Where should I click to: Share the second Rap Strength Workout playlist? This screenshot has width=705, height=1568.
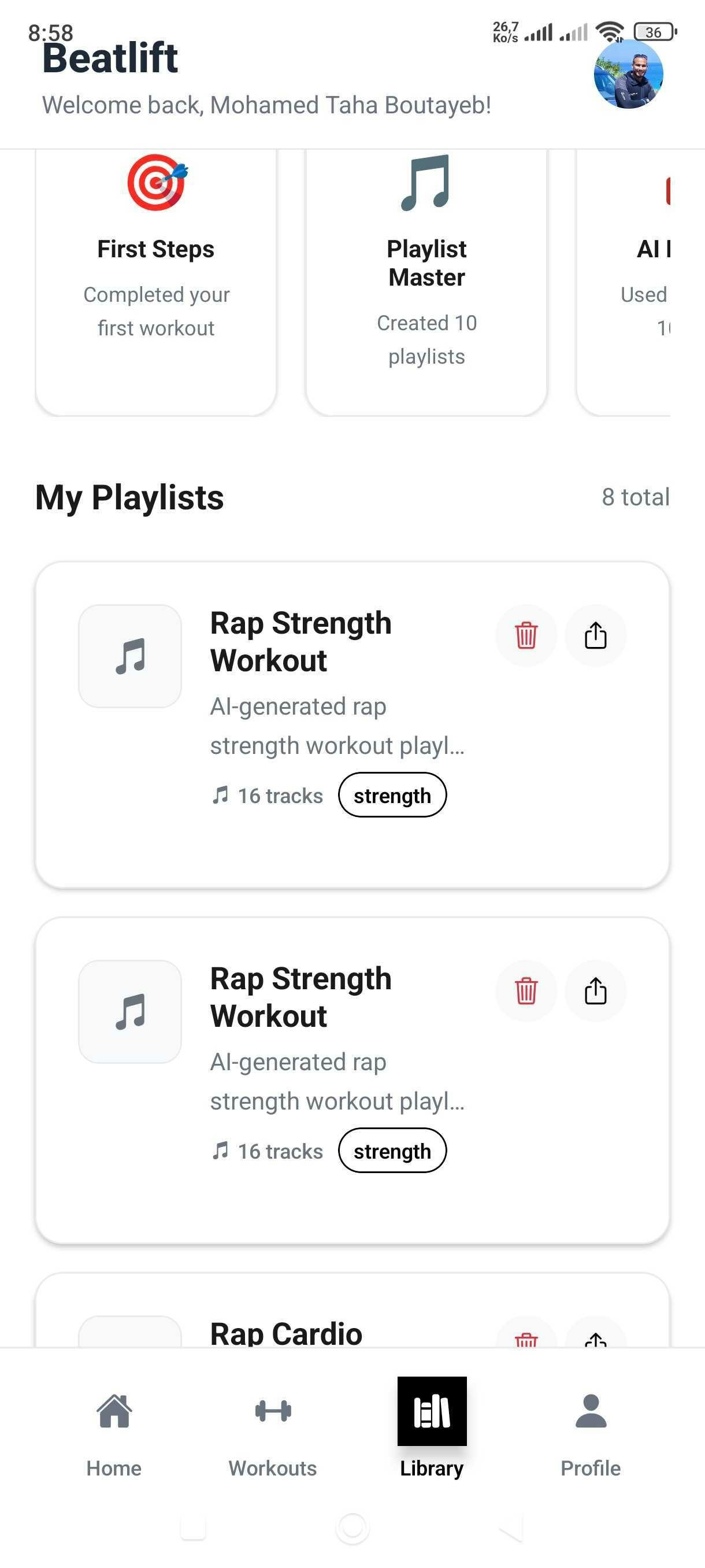tap(595, 991)
